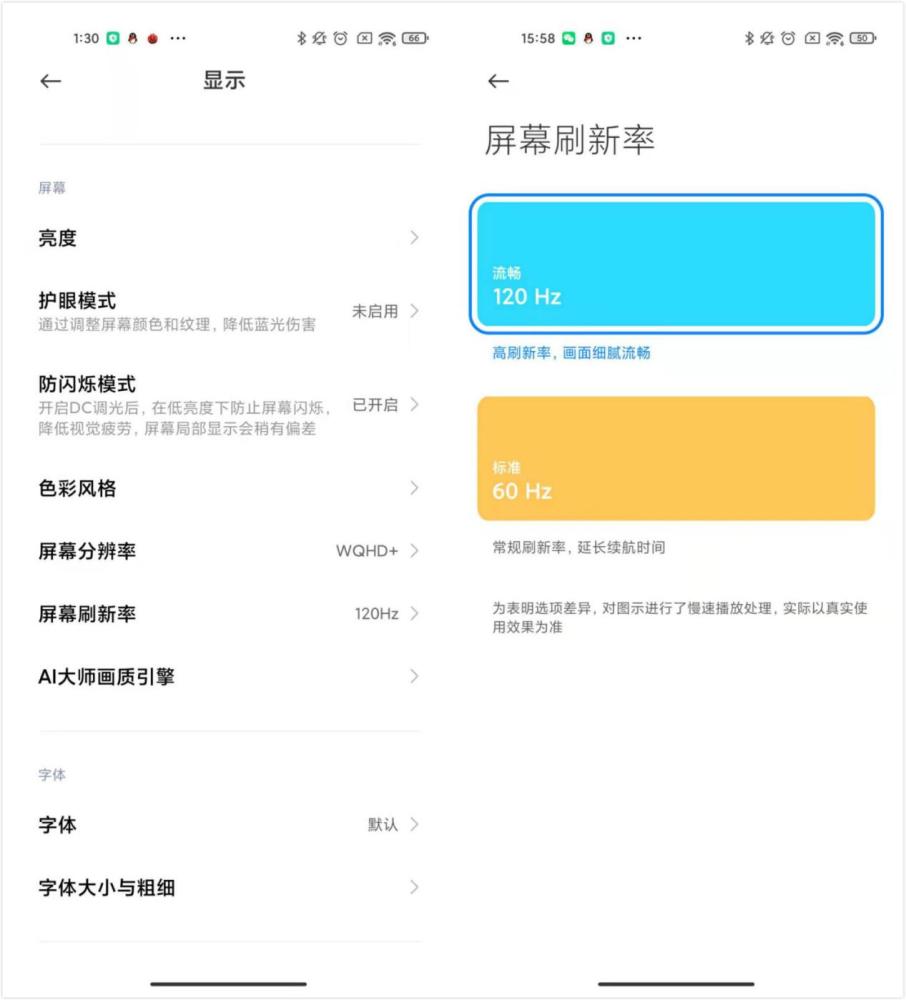Open AI大师画质引擎
This screenshot has width=906, height=1000.
(228, 677)
